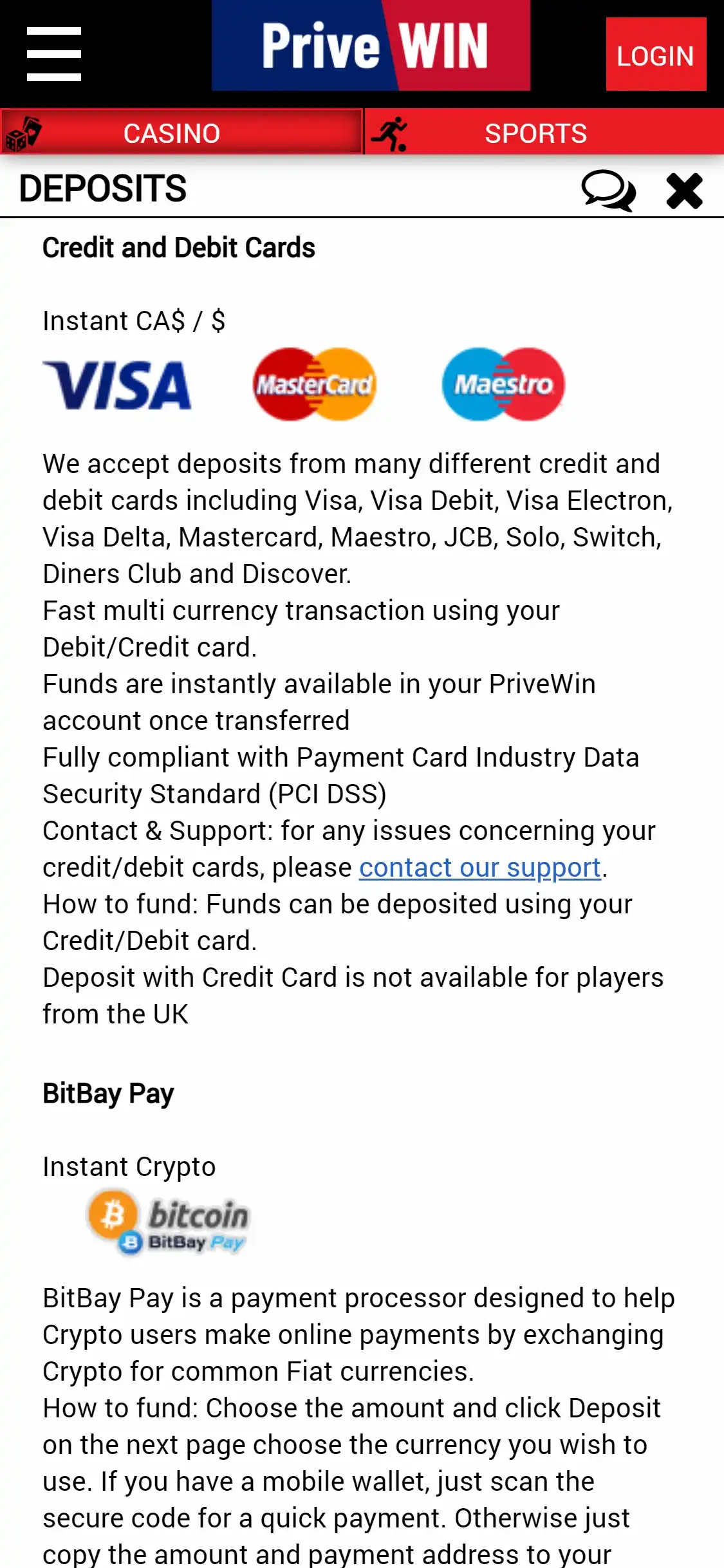Follow the contact our support link
The image size is (724, 1568).
point(479,868)
